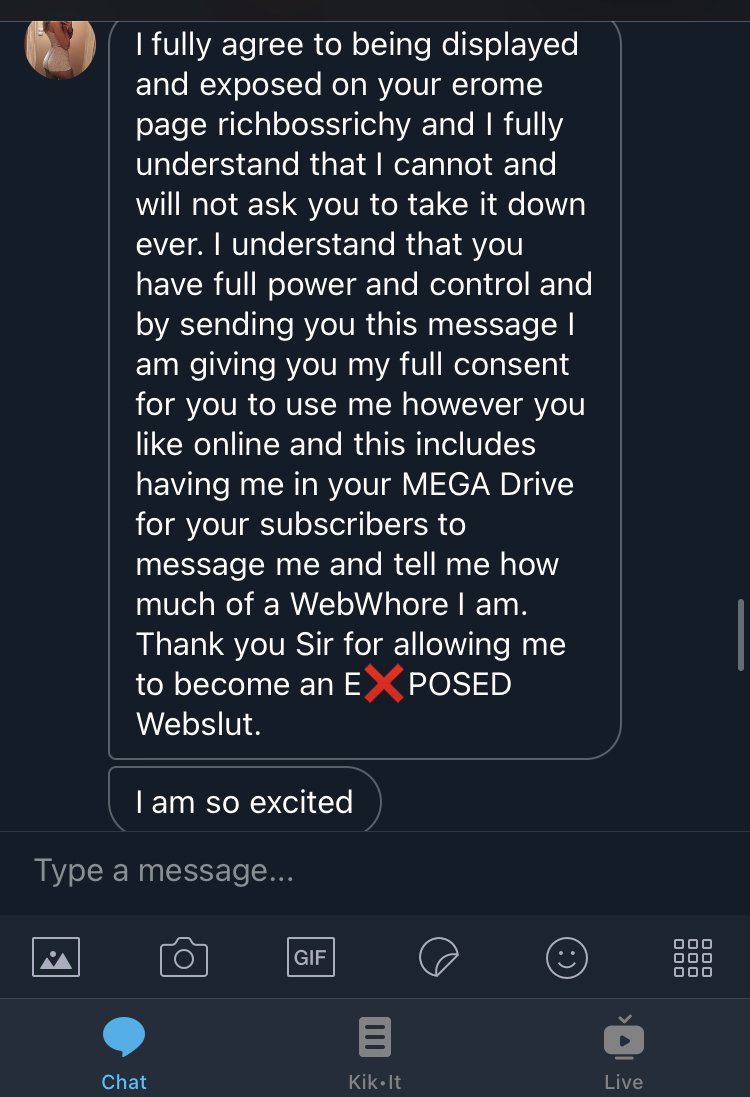Select the long consent message bubble
This screenshot has height=1097, width=750.
[363, 384]
